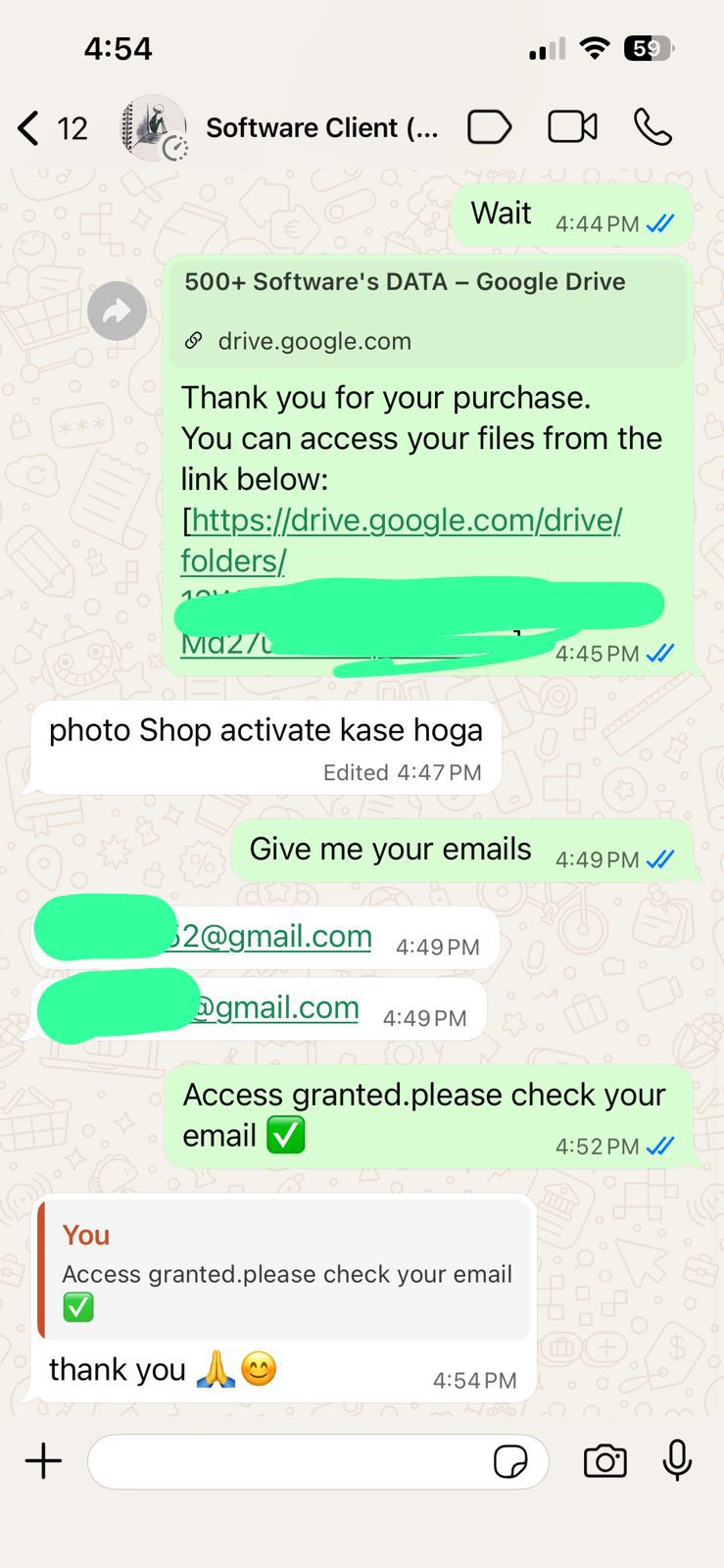This screenshot has width=724, height=1568.
Task: Start a video call
Action: tap(572, 127)
